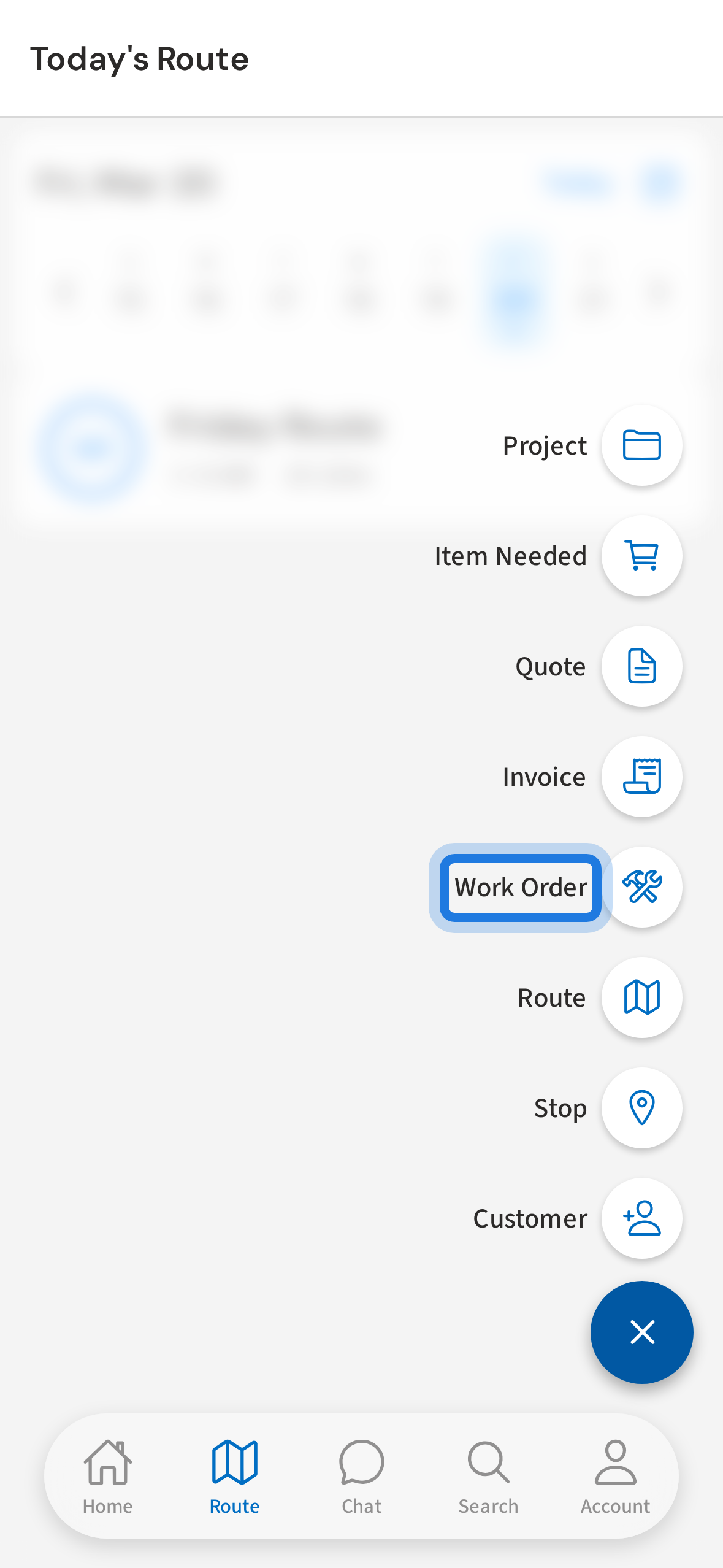Image resolution: width=723 pixels, height=1568 pixels.
Task: Tap the Invoice receipt icon
Action: click(641, 777)
